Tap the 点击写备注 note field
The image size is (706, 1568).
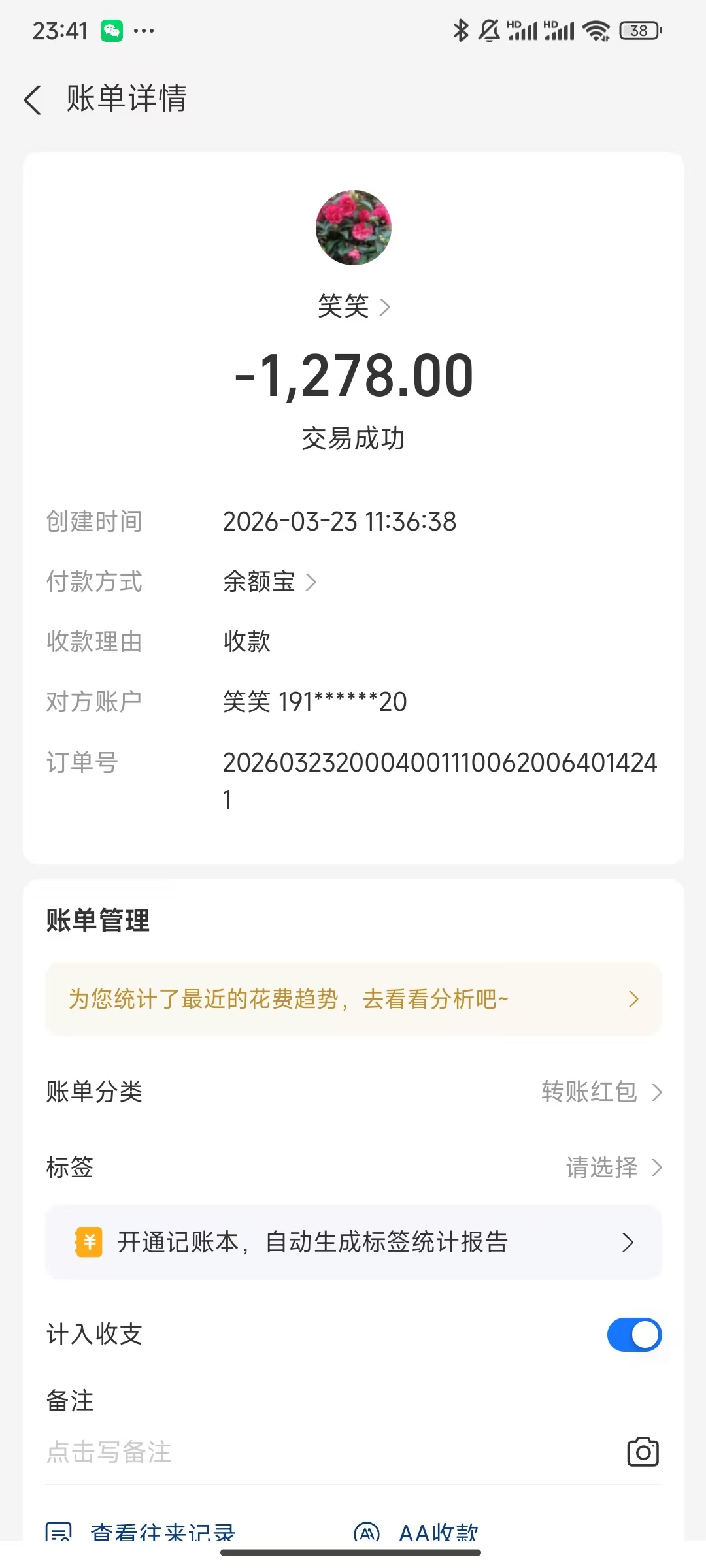pos(261,1452)
